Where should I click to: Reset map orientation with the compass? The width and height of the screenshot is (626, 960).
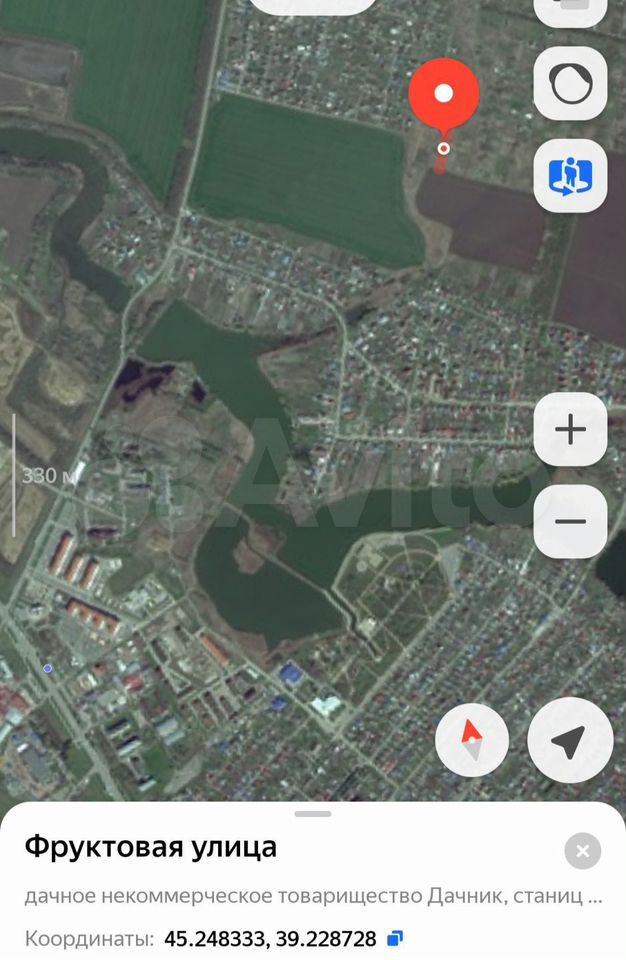click(472, 740)
